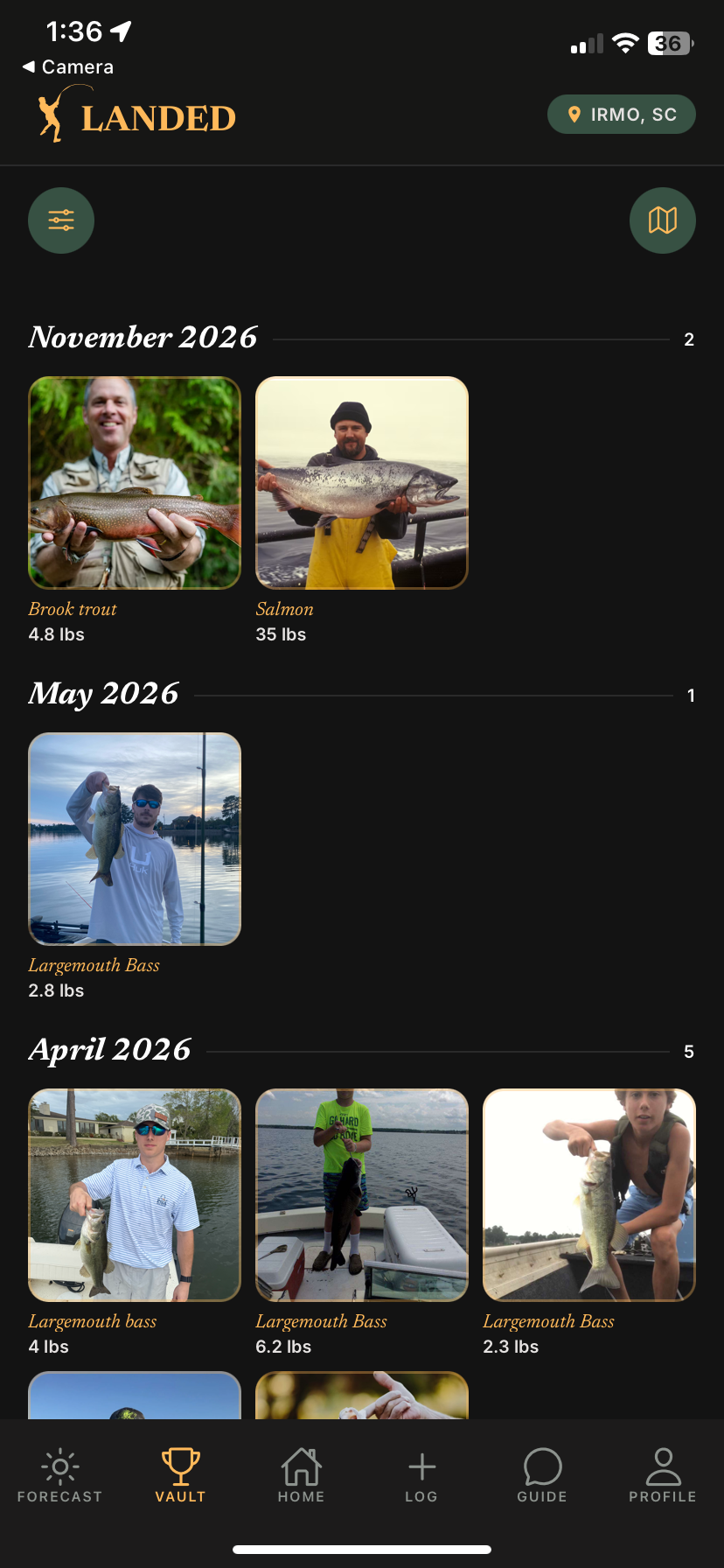Open the catch filters button
724x1568 pixels.
(61, 220)
